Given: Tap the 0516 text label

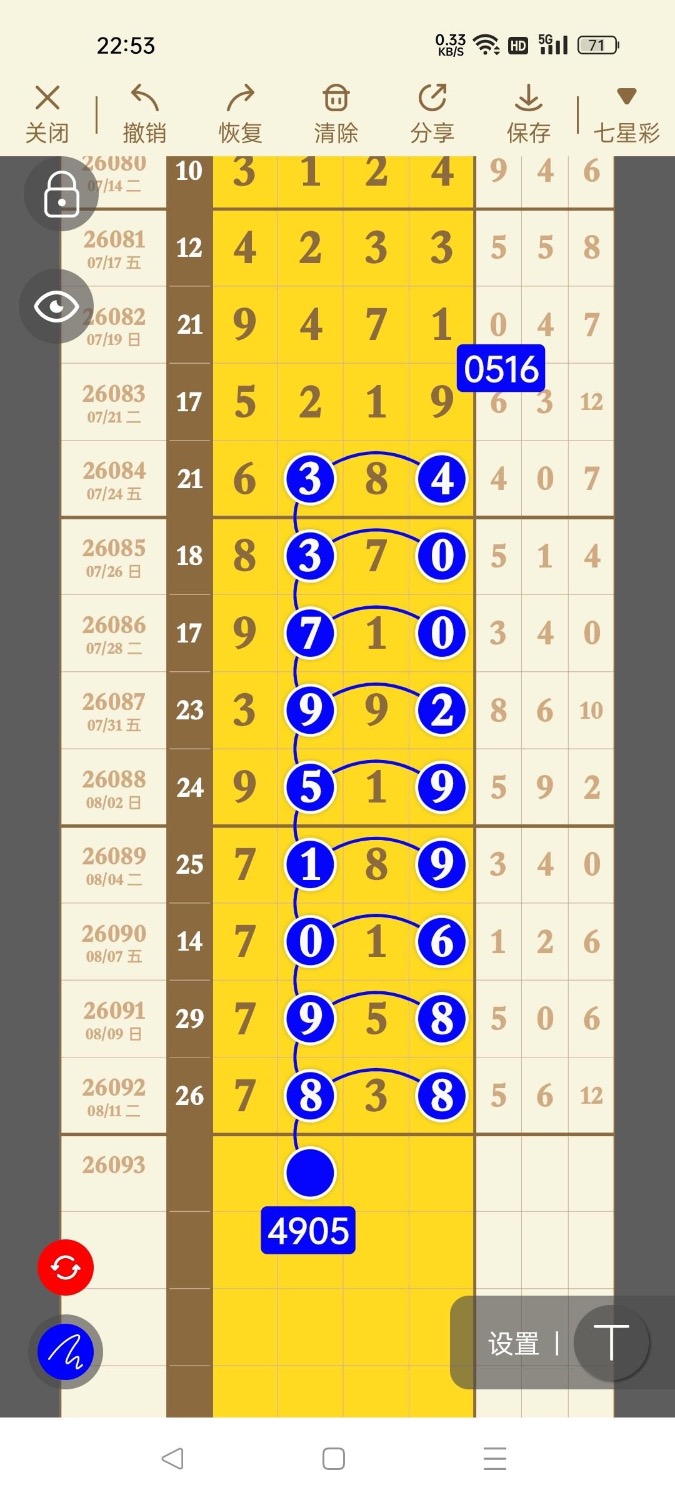Looking at the screenshot, I should point(502,369).
